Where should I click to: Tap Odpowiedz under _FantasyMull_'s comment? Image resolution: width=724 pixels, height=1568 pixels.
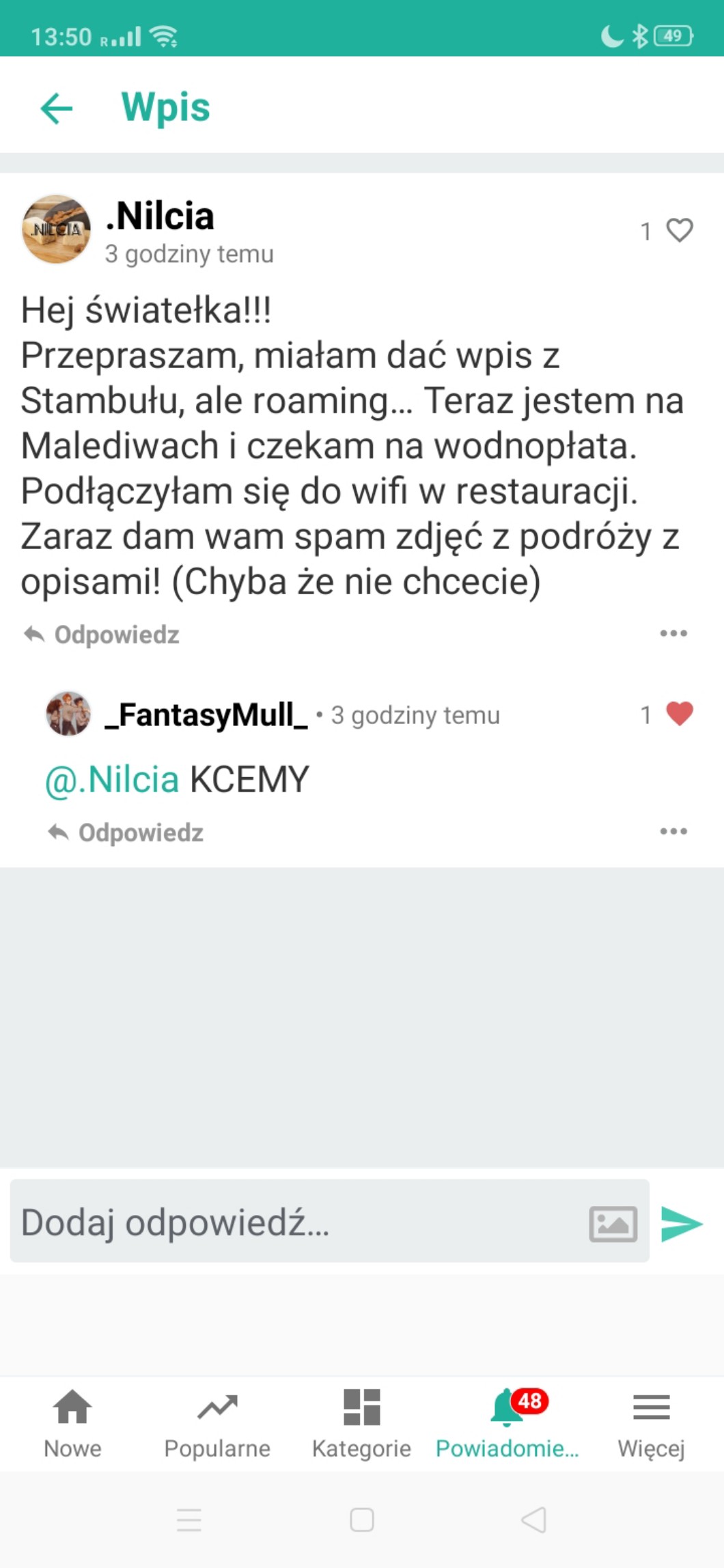tap(126, 832)
